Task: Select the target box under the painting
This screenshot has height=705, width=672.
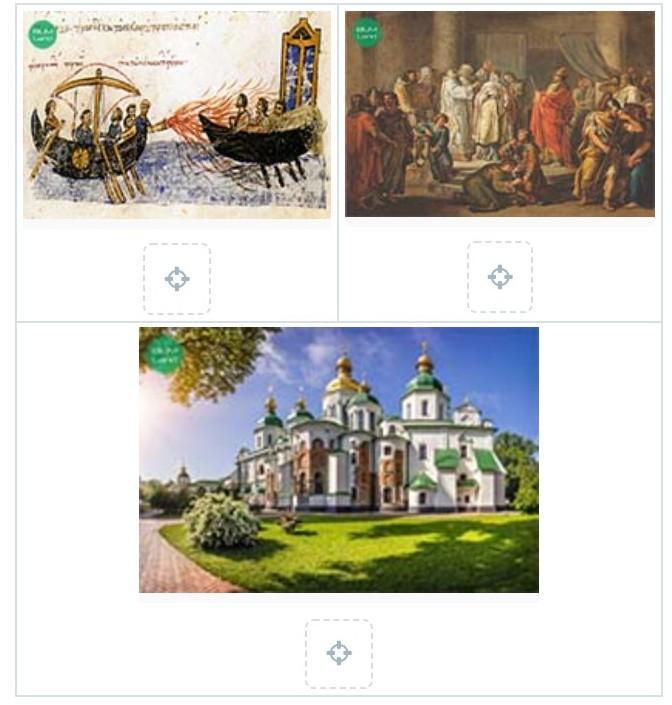Action: 500,277
